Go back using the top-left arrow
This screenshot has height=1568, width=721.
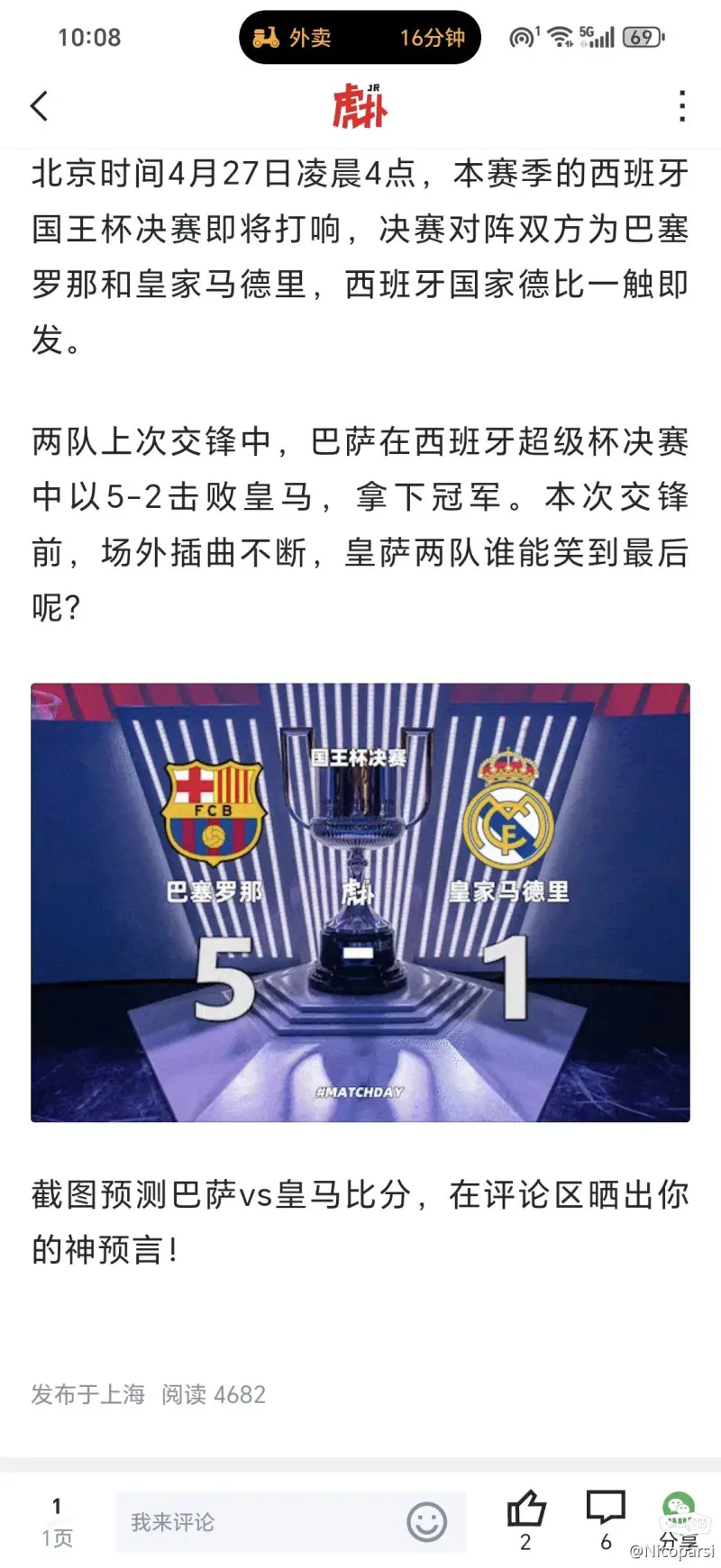coord(40,106)
